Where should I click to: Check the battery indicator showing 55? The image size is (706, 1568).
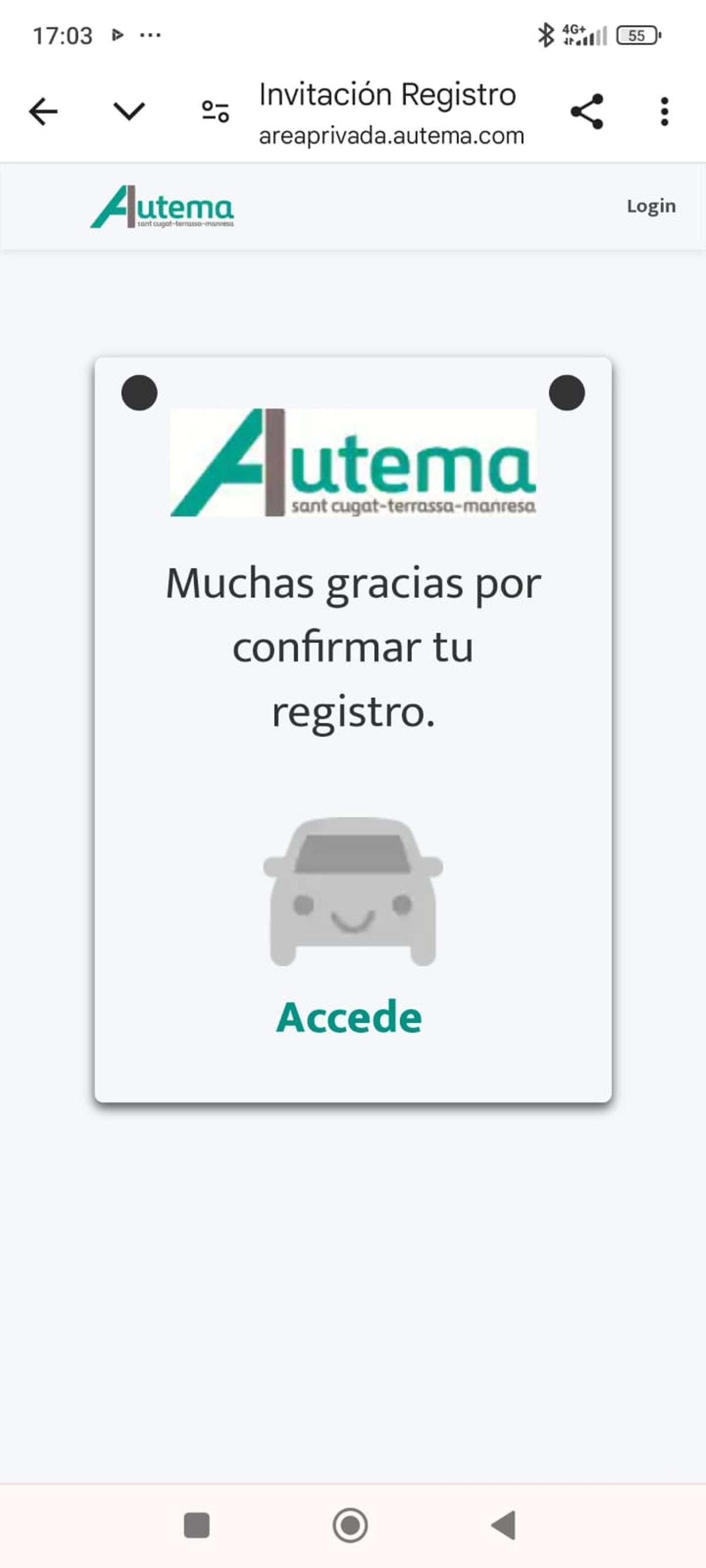(x=636, y=35)
